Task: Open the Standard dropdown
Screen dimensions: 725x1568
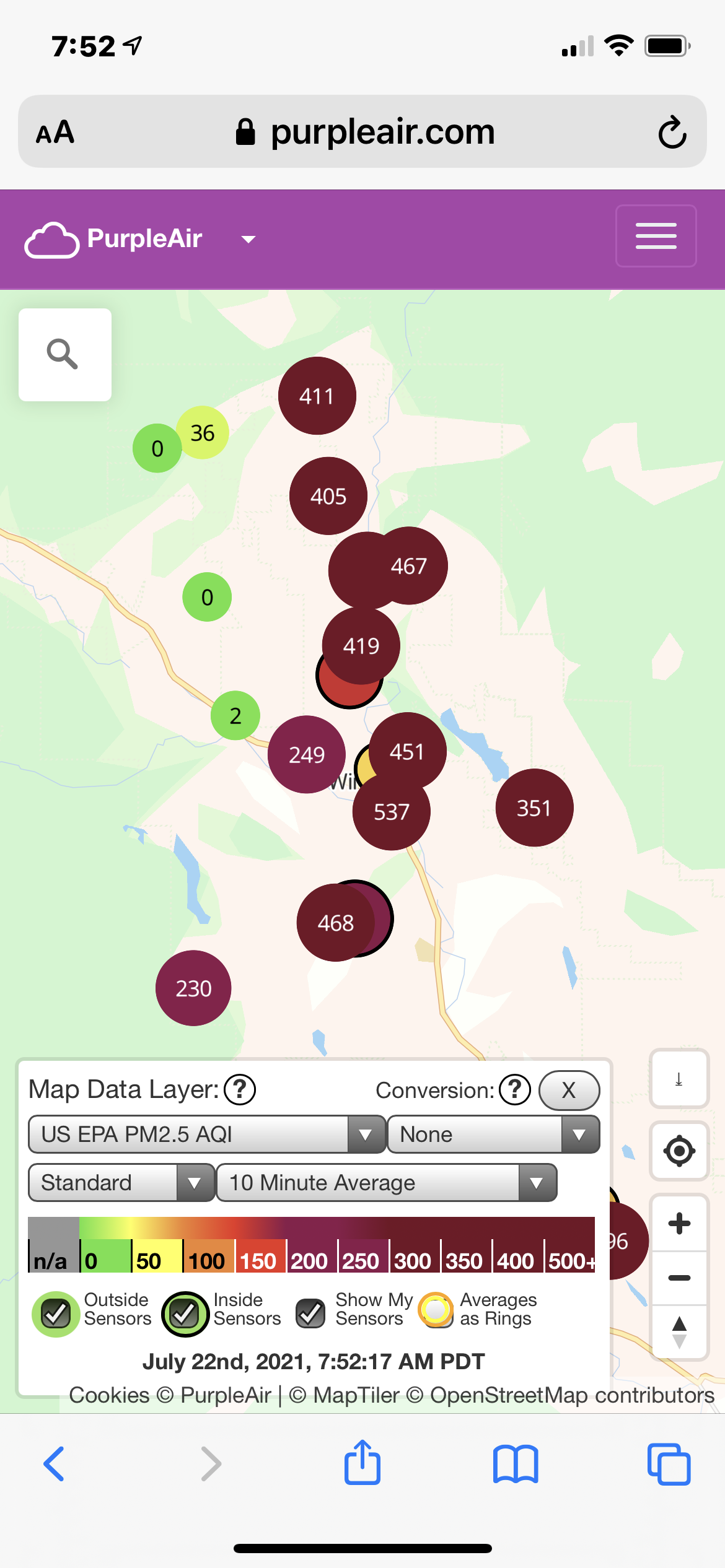Action: click(x=121, y=1183)
